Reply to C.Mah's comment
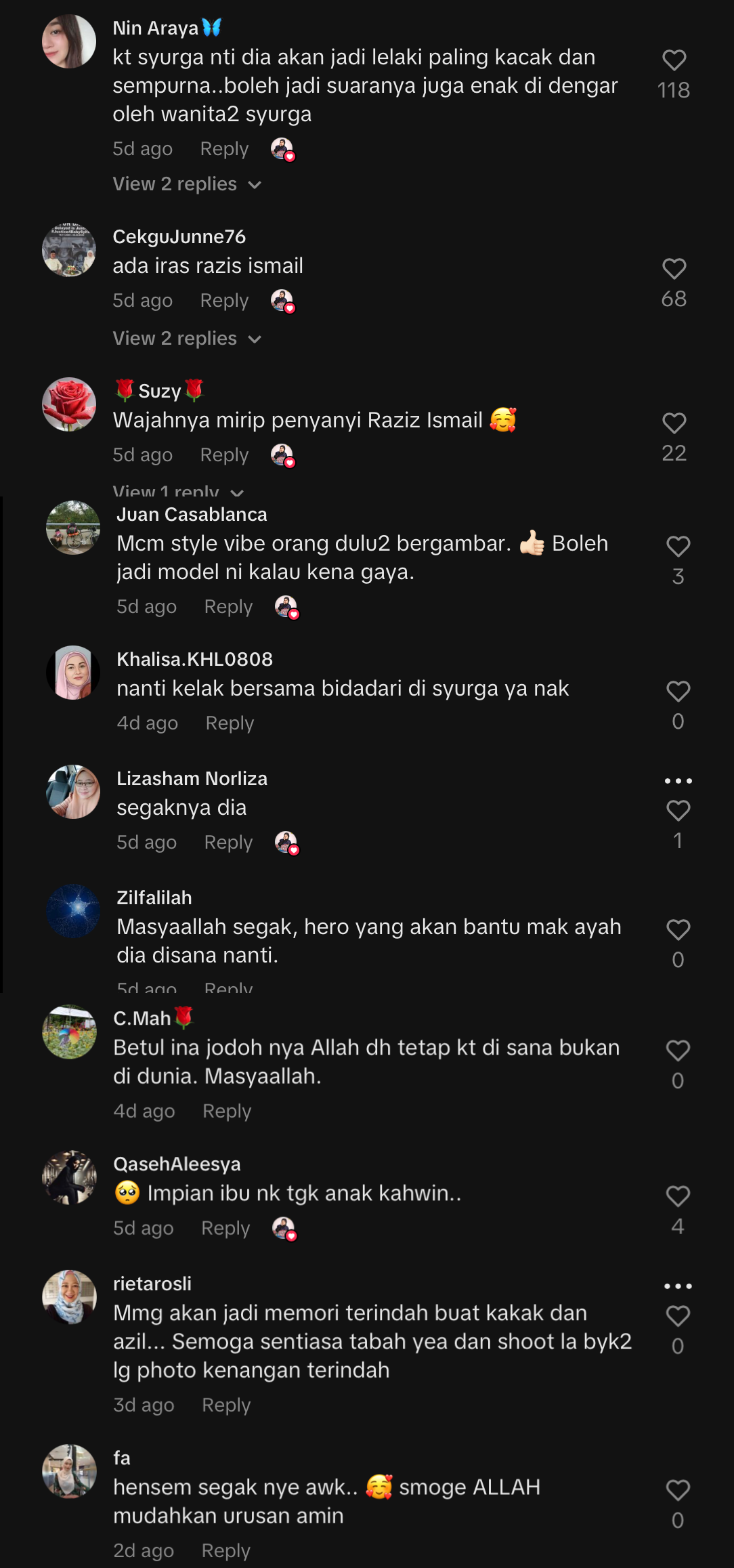 (227, 1111)
